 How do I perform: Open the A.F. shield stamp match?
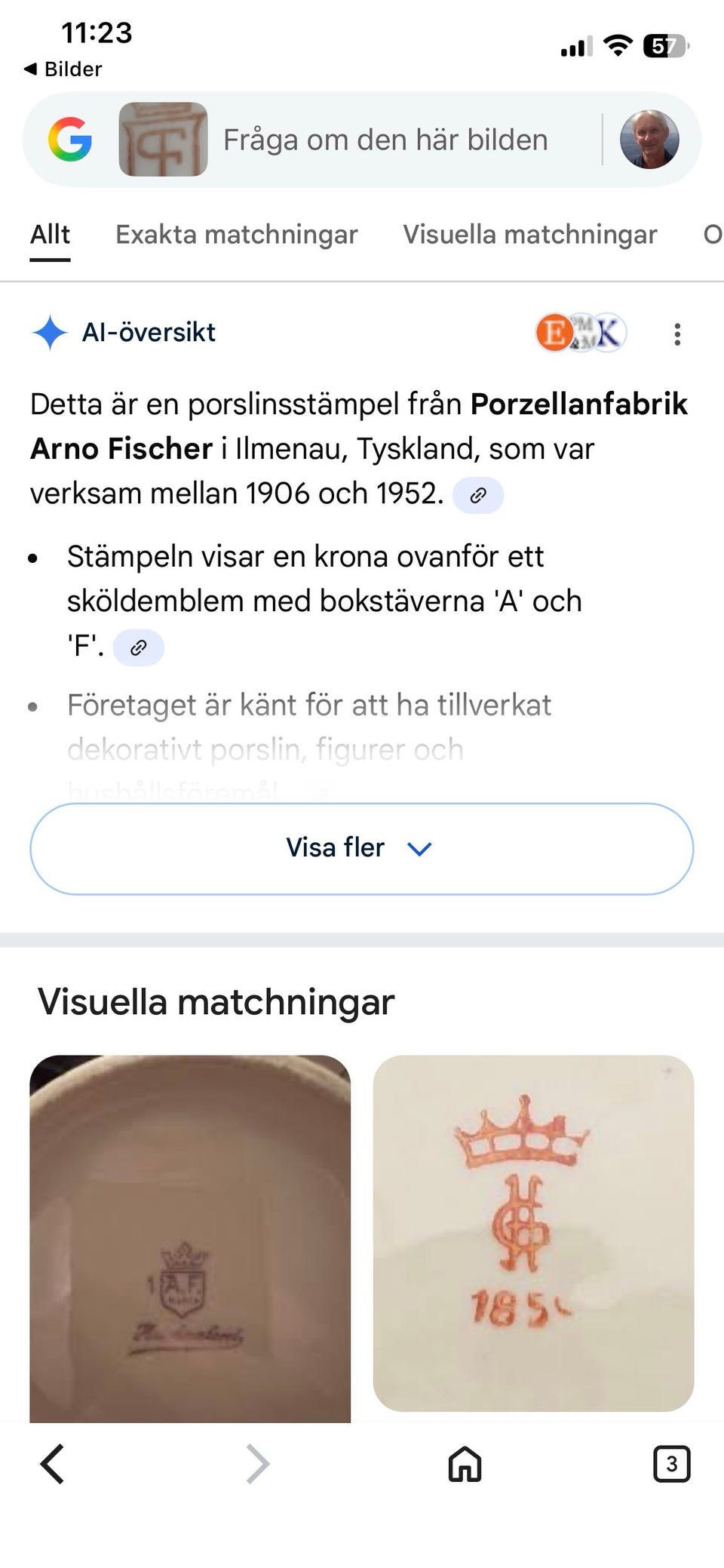[x=190, y=1237]
